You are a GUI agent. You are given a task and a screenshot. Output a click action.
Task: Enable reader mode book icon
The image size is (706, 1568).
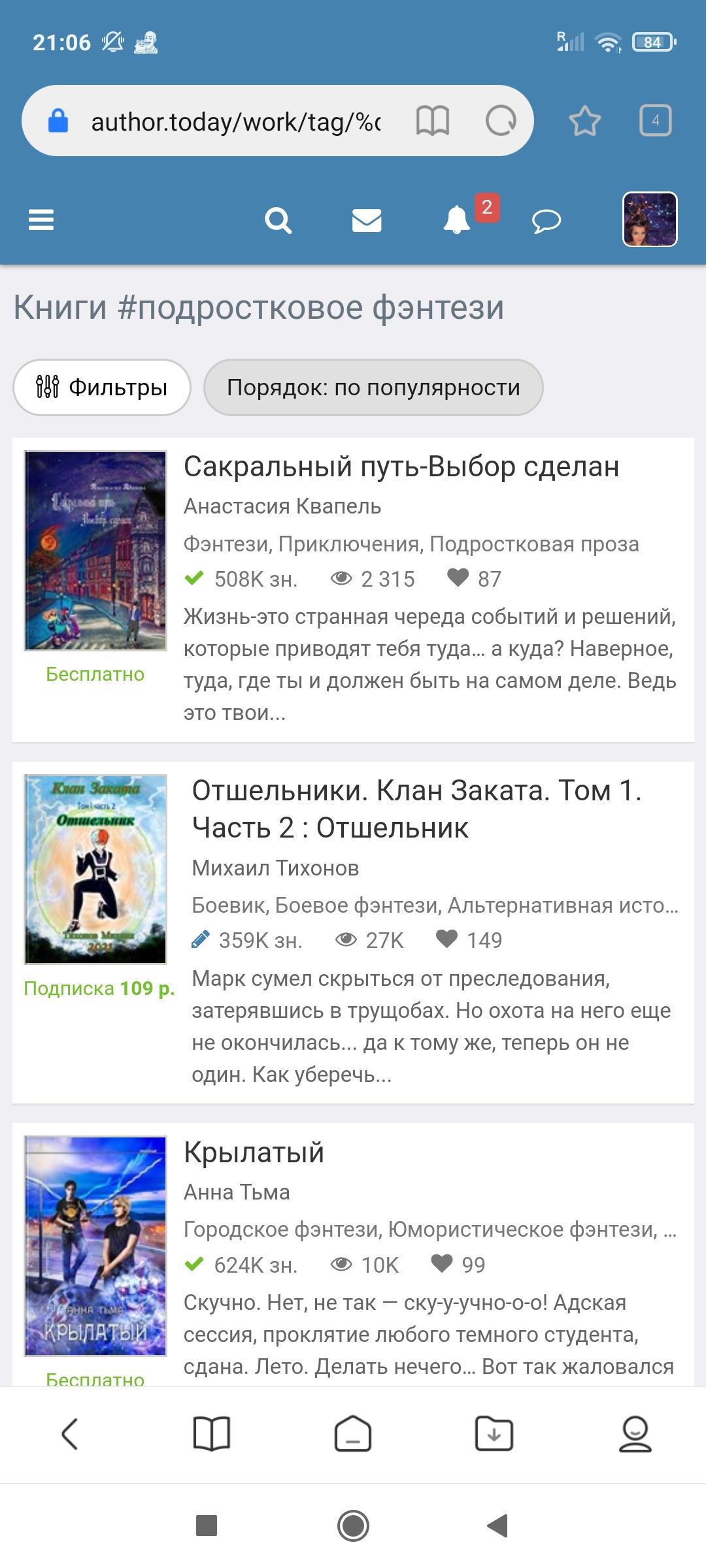point(433,121)
